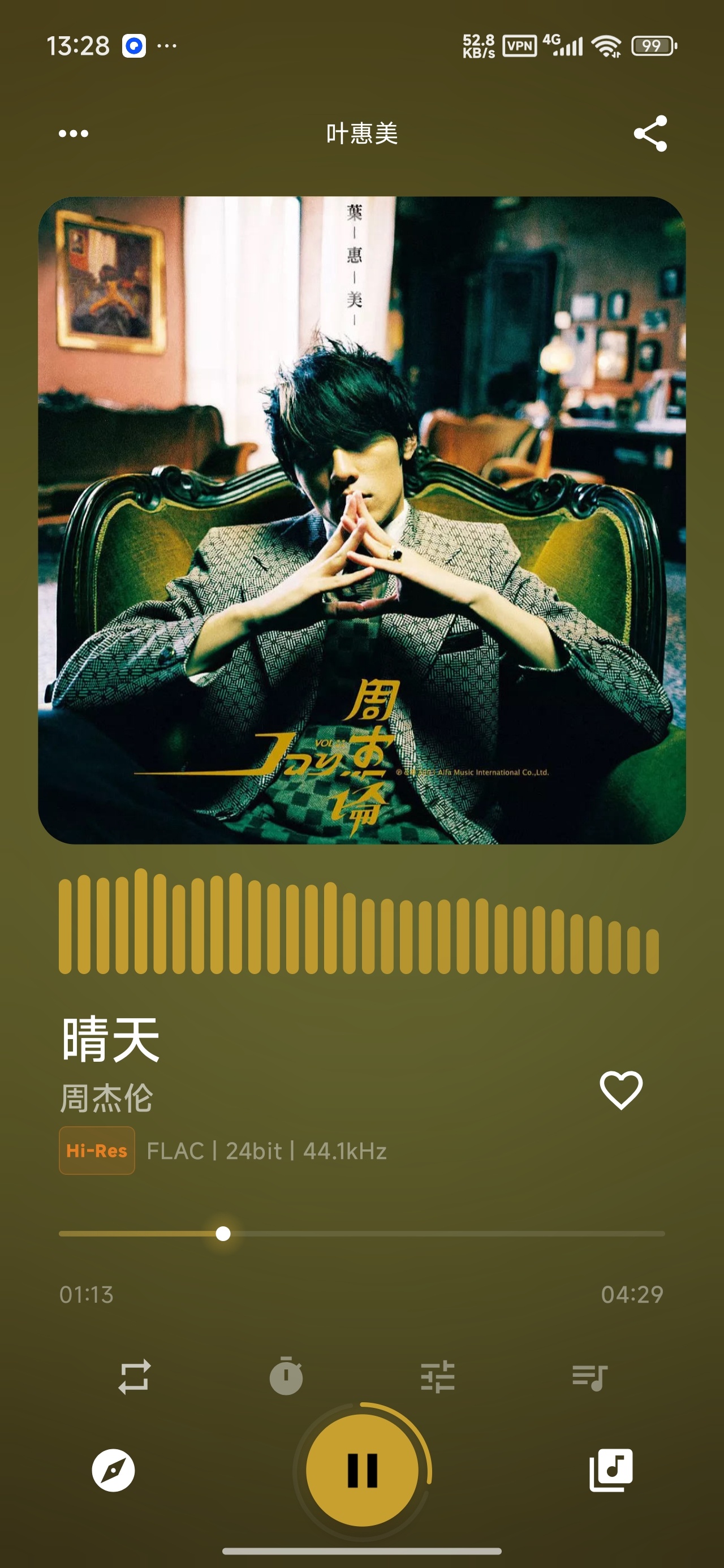The image size is (724, 1568).
Task: Open the compass explore page
Action: tap(113, 1471)
